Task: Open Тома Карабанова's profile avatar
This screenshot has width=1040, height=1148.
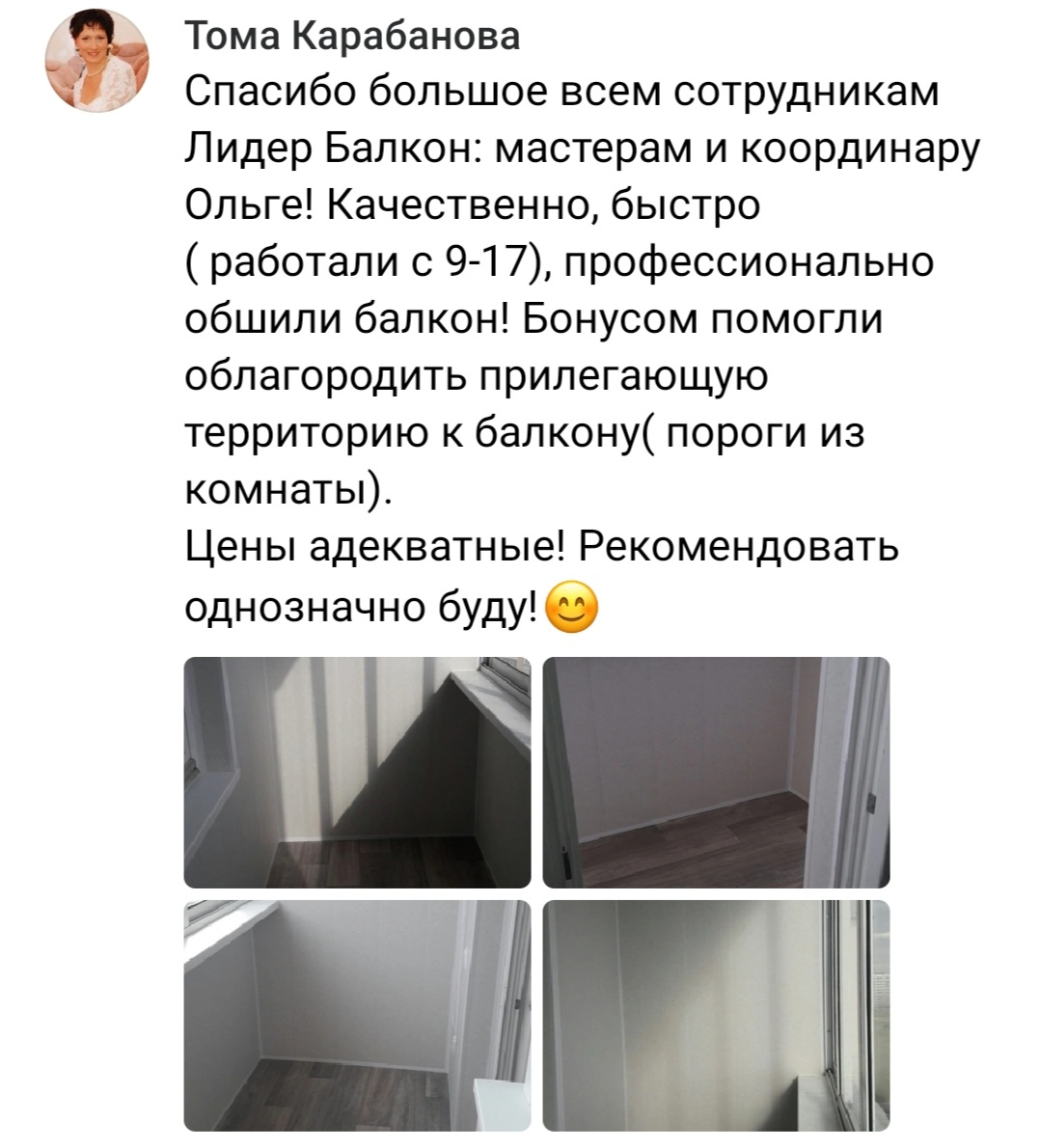Action: point(96,64)
